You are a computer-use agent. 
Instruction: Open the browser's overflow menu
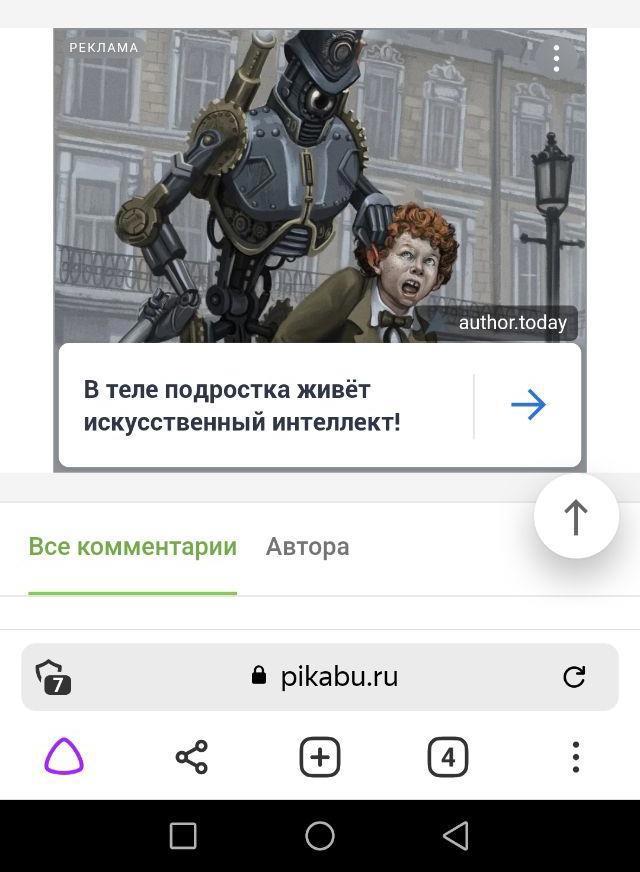[x=576, y=757]
